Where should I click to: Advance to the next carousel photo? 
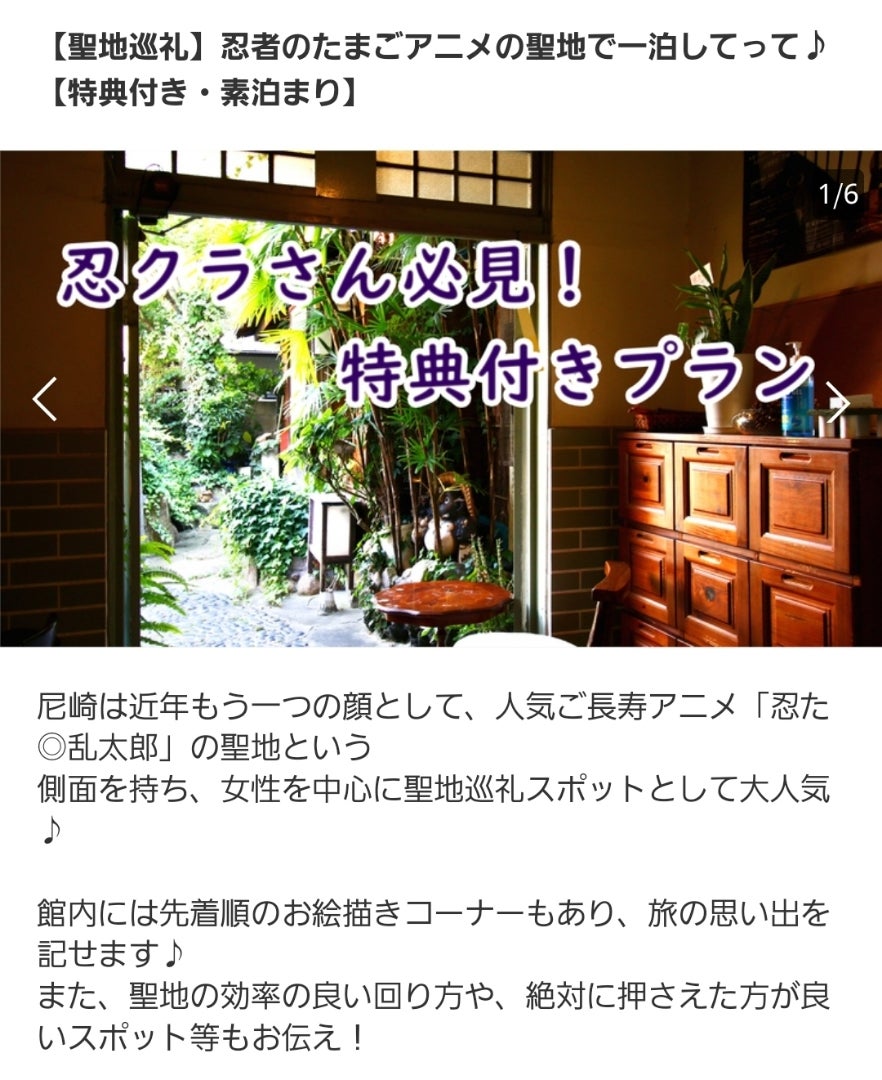coord(837,401)
